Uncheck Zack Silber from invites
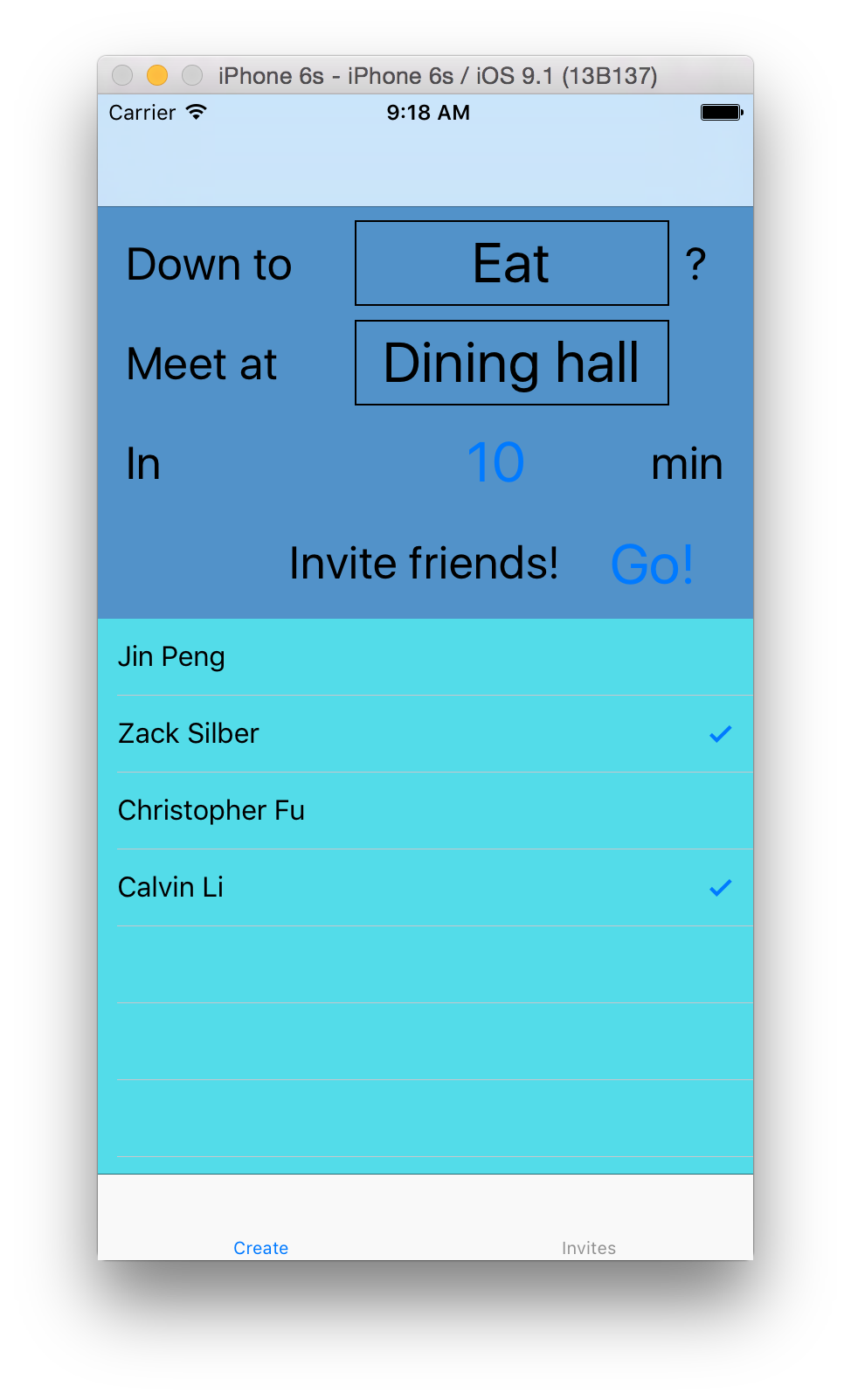 (x=425, y=734)
